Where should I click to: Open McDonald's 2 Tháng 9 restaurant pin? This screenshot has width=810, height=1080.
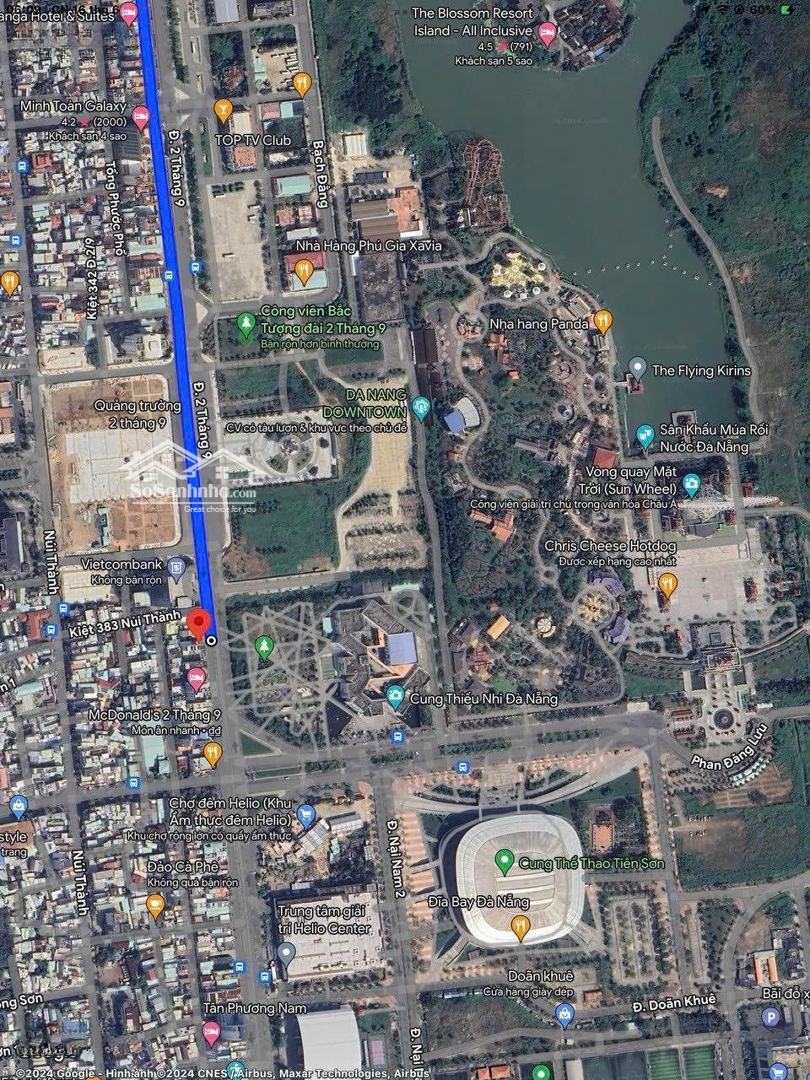212,752
